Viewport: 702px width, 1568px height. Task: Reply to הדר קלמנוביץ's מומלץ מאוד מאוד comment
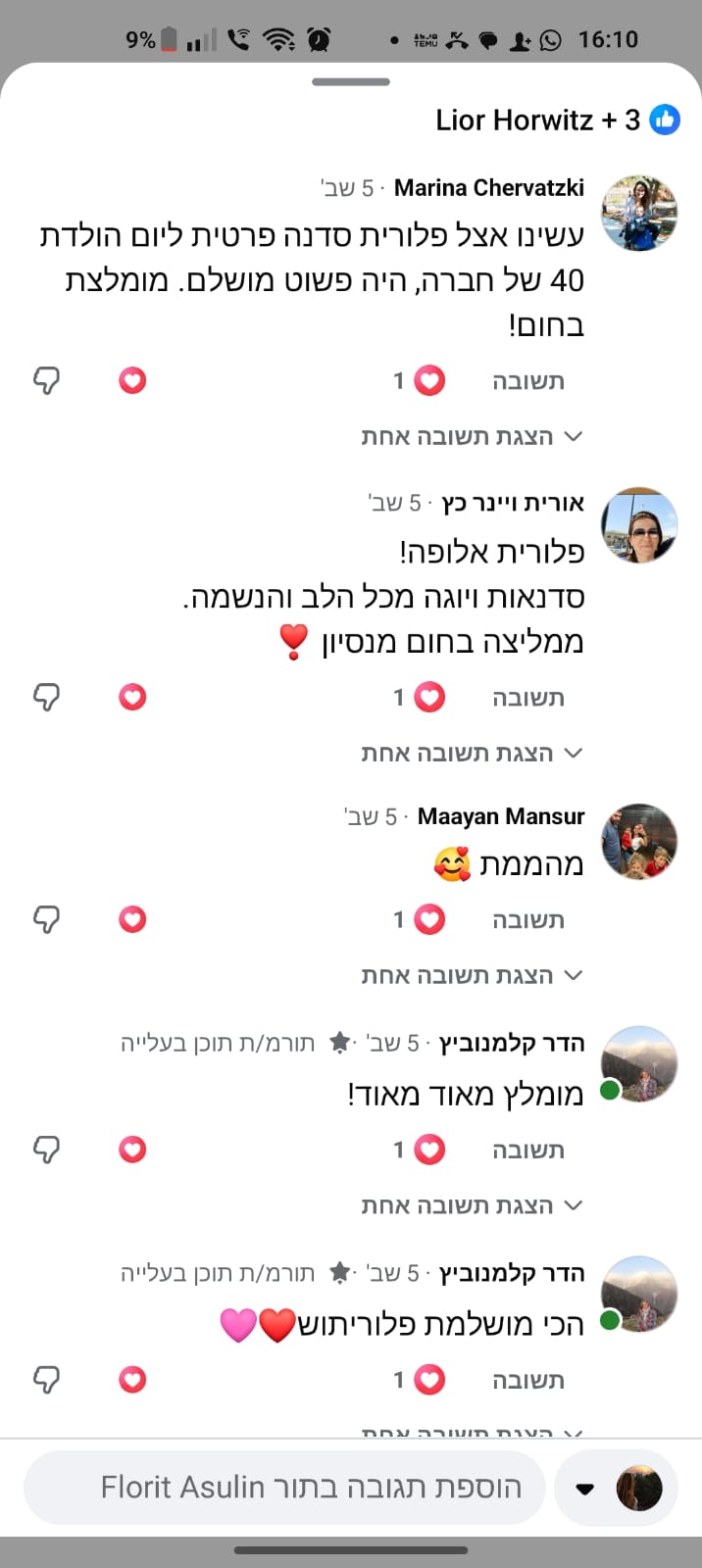pos(527,1151)
